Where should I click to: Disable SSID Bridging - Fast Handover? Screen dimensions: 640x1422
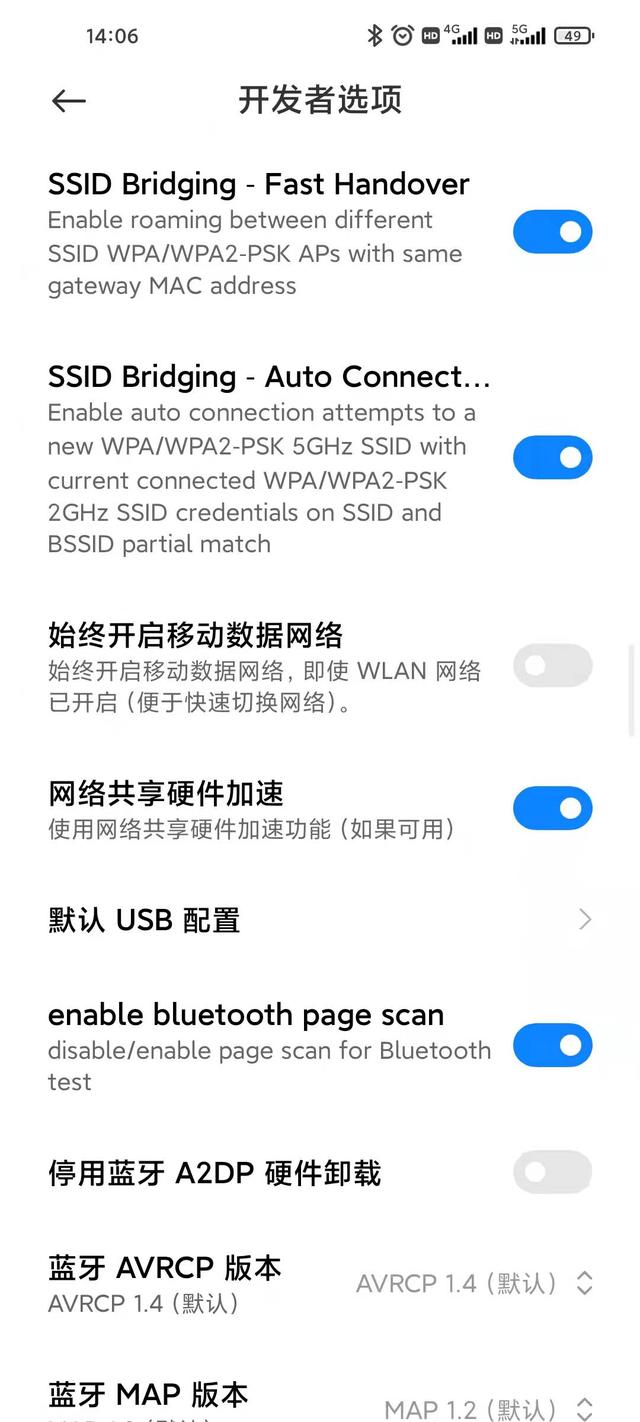[x=552, y=232]
